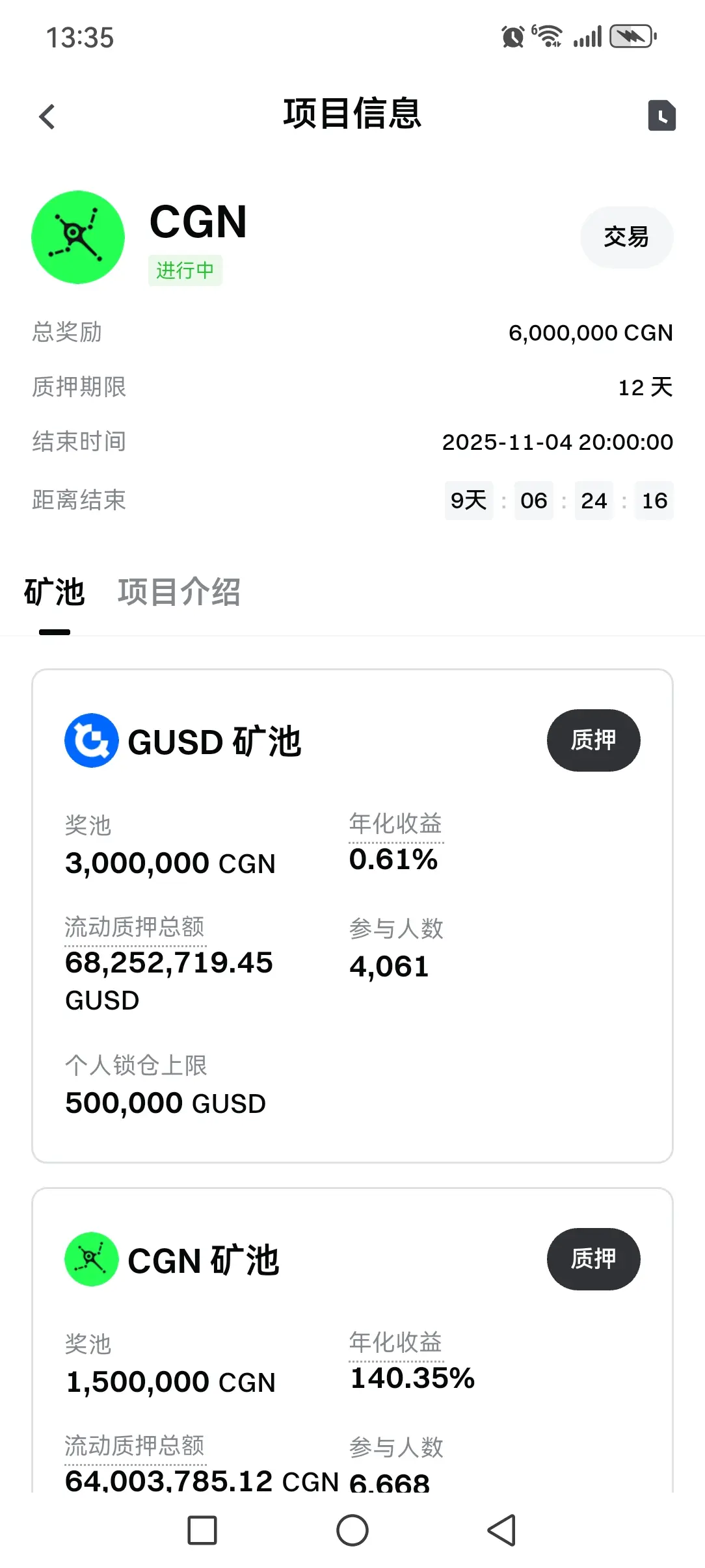Tap the 交易 trade button
Screen dimensions: 705x1568
click(626, 237)
